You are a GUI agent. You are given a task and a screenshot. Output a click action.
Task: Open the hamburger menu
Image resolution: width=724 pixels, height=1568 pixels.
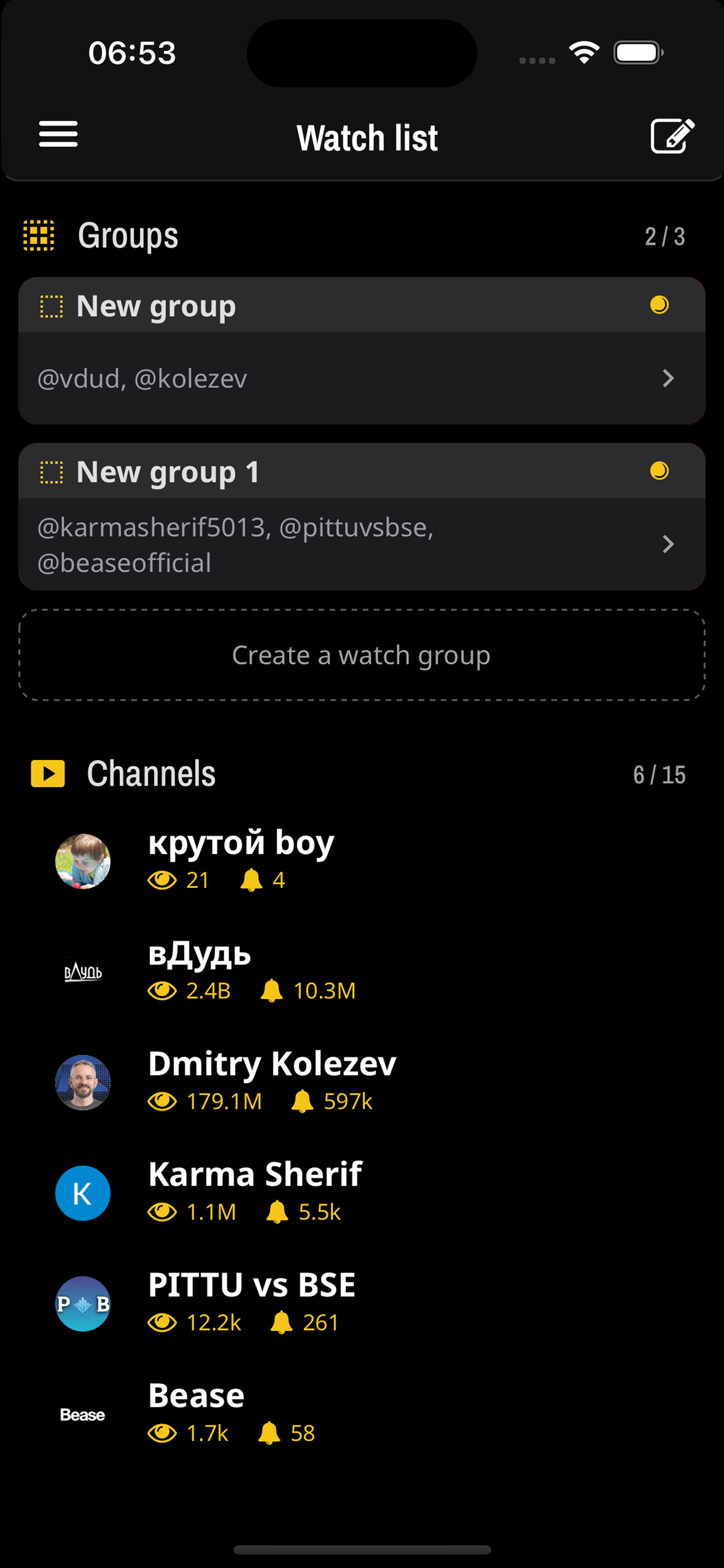[x=58, y=134]
